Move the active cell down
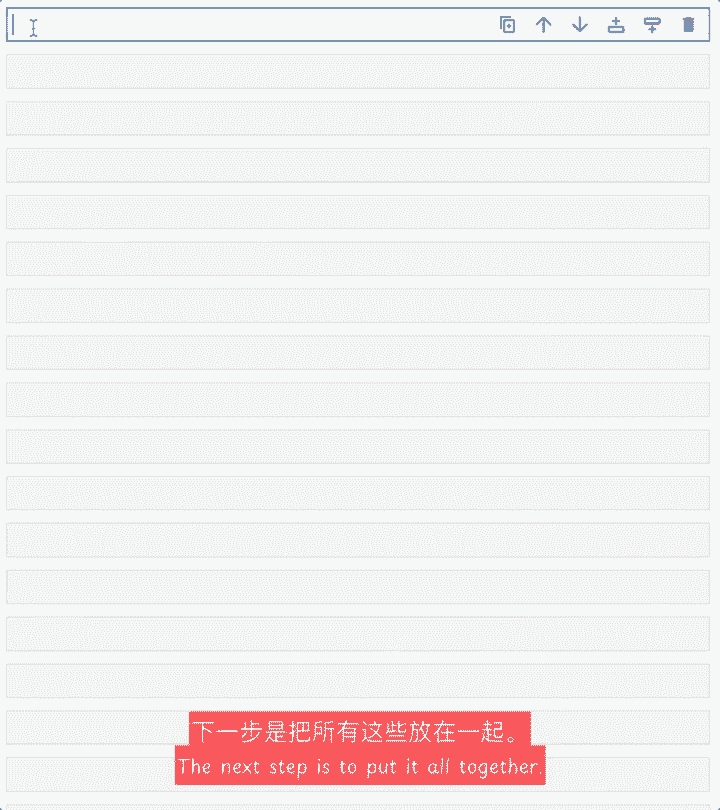The width and height of the screenshot is (720, 810). click(x=580, y=26)
